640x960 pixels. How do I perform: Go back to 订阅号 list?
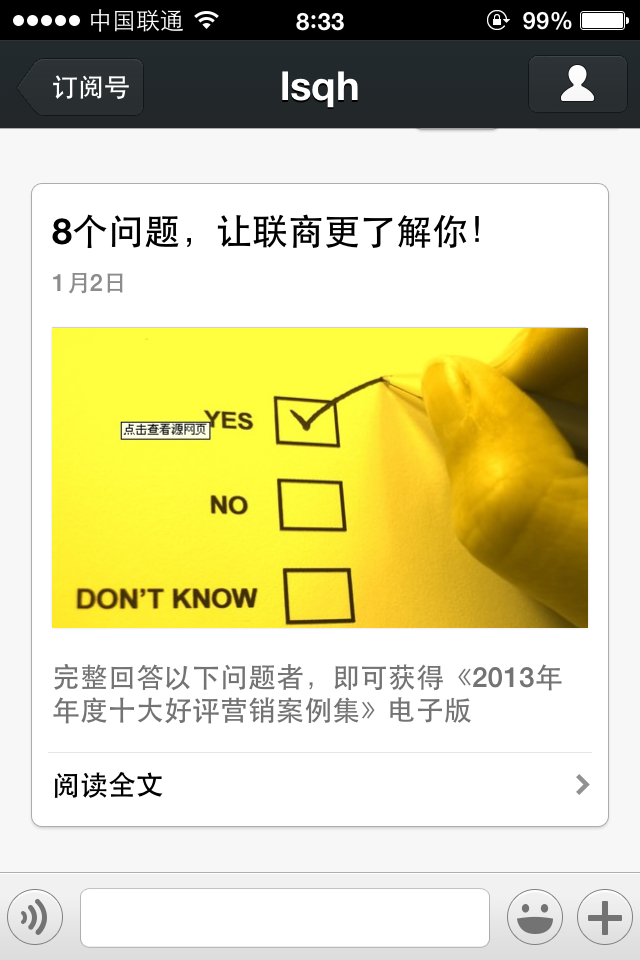(x=82, y=87)
